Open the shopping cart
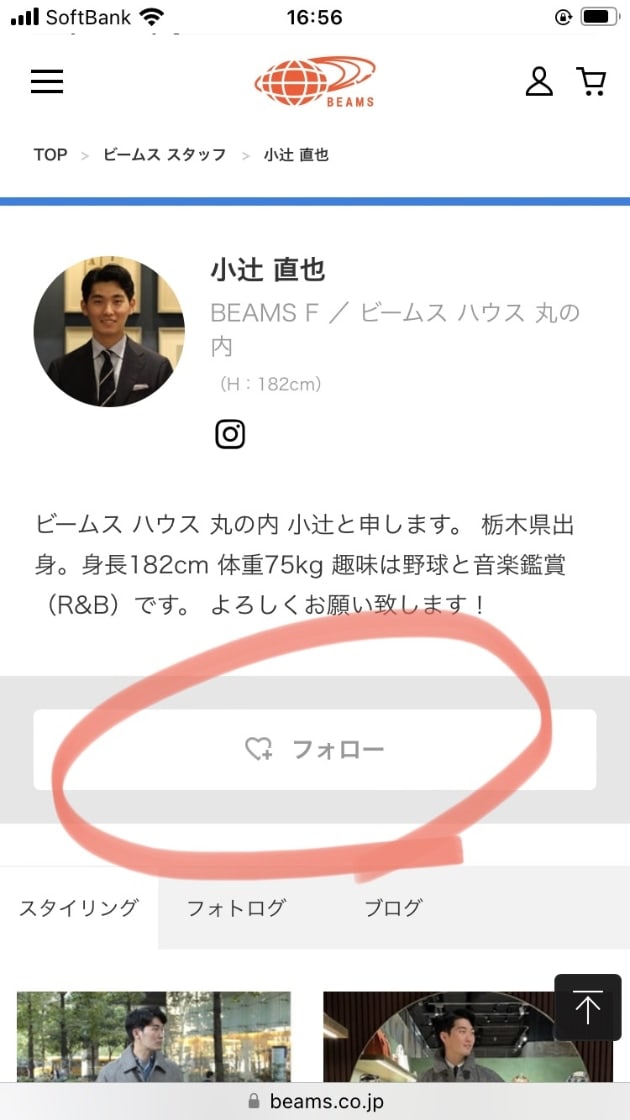 (591, 81)
